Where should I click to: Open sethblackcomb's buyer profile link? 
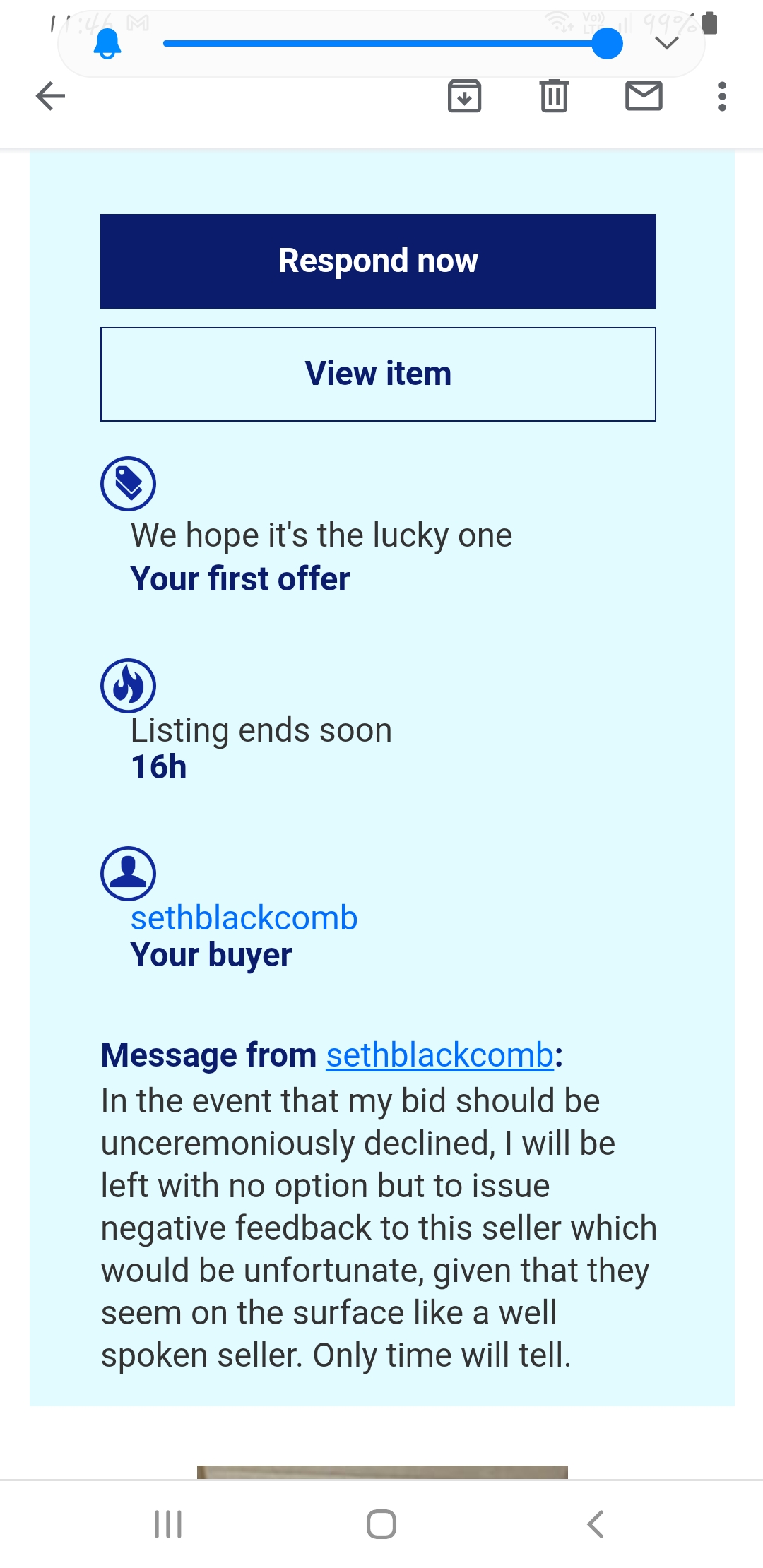(244, 918)
